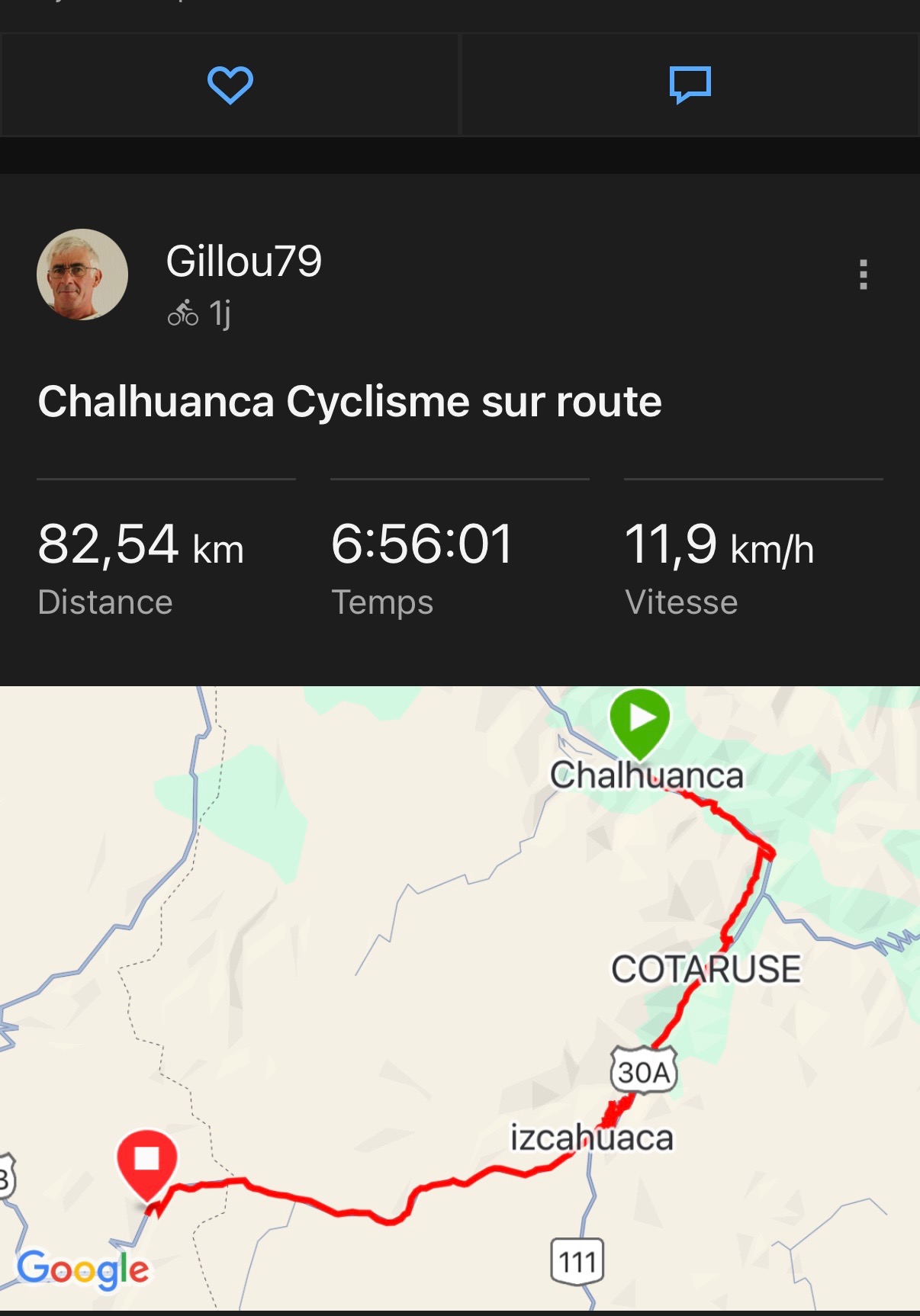View Gillou79's profile by username
The height and width of the screenshot is (1316, 920).
[x=244, y=262]
